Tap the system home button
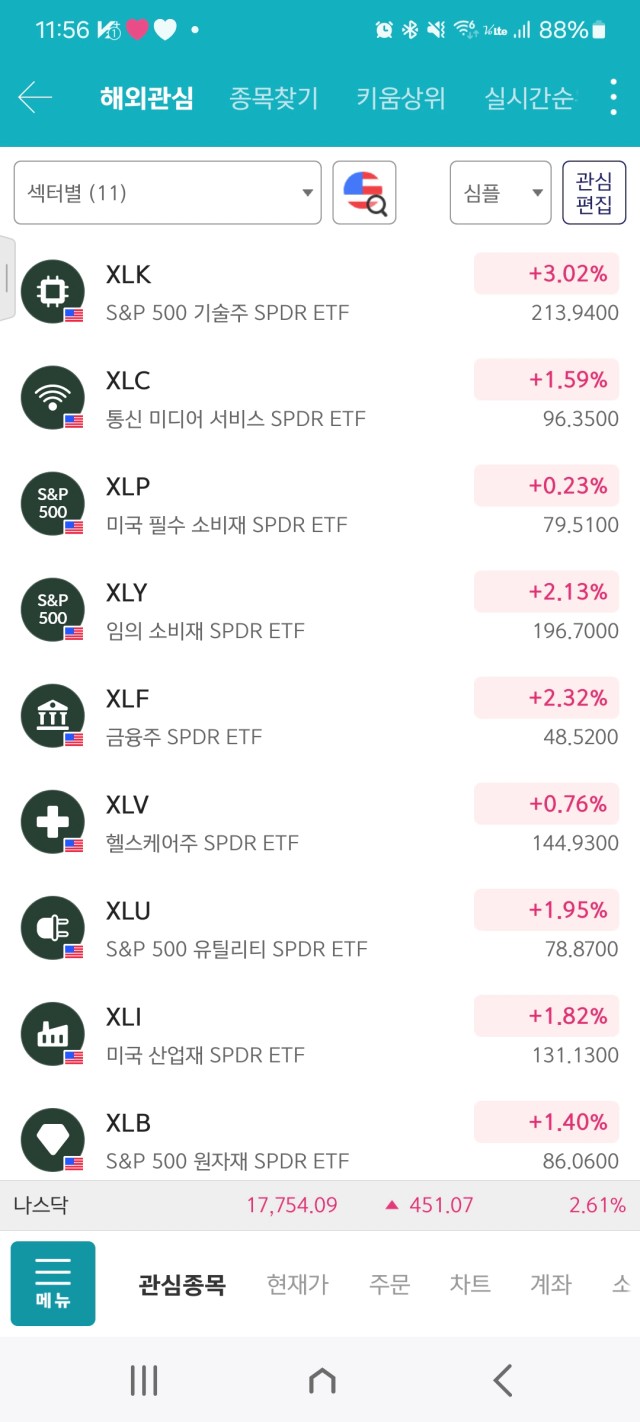640x1422 pixels. click(x=321, y=1381)
